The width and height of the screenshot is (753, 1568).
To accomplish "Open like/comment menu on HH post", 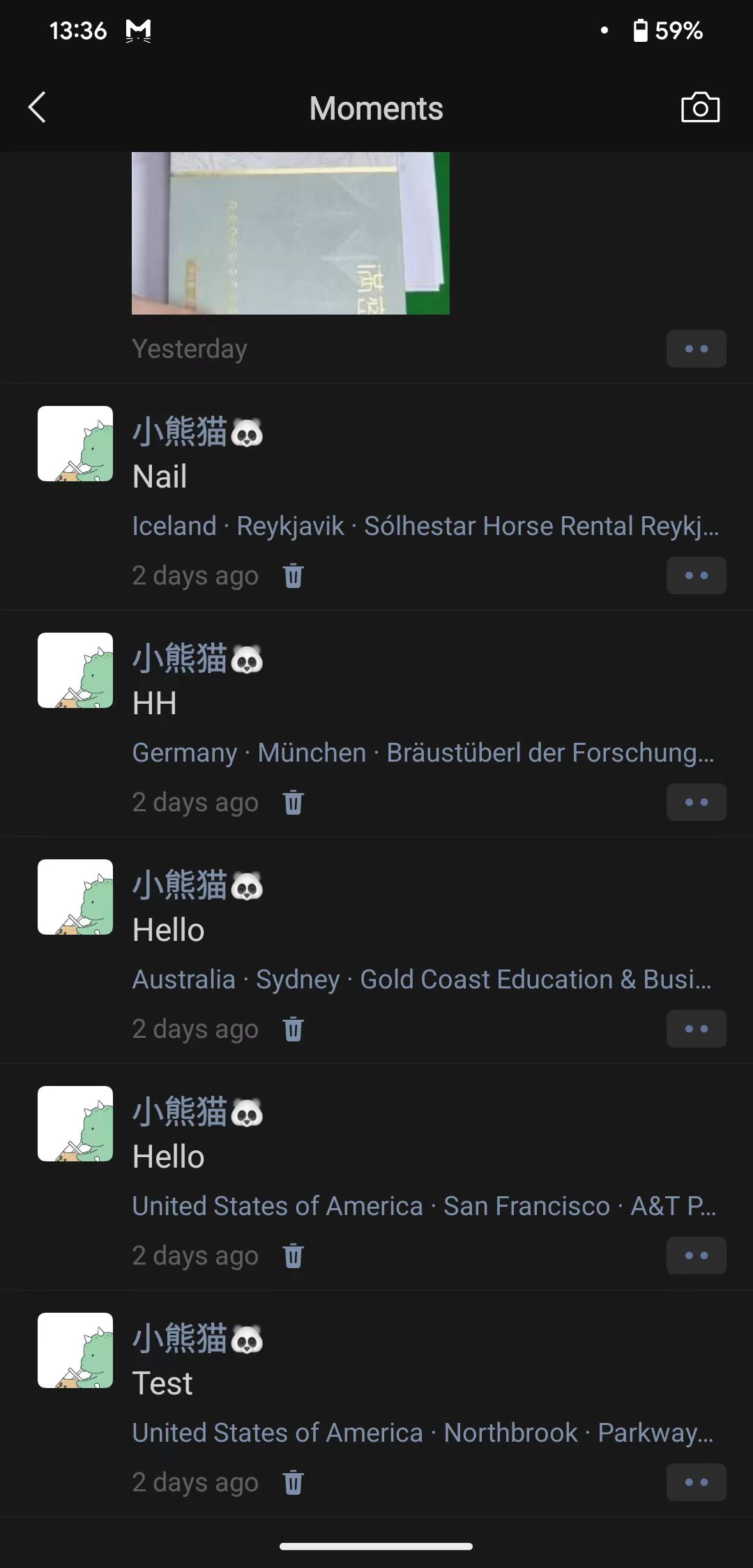I will pyautogui.click(x=696, y=802).
